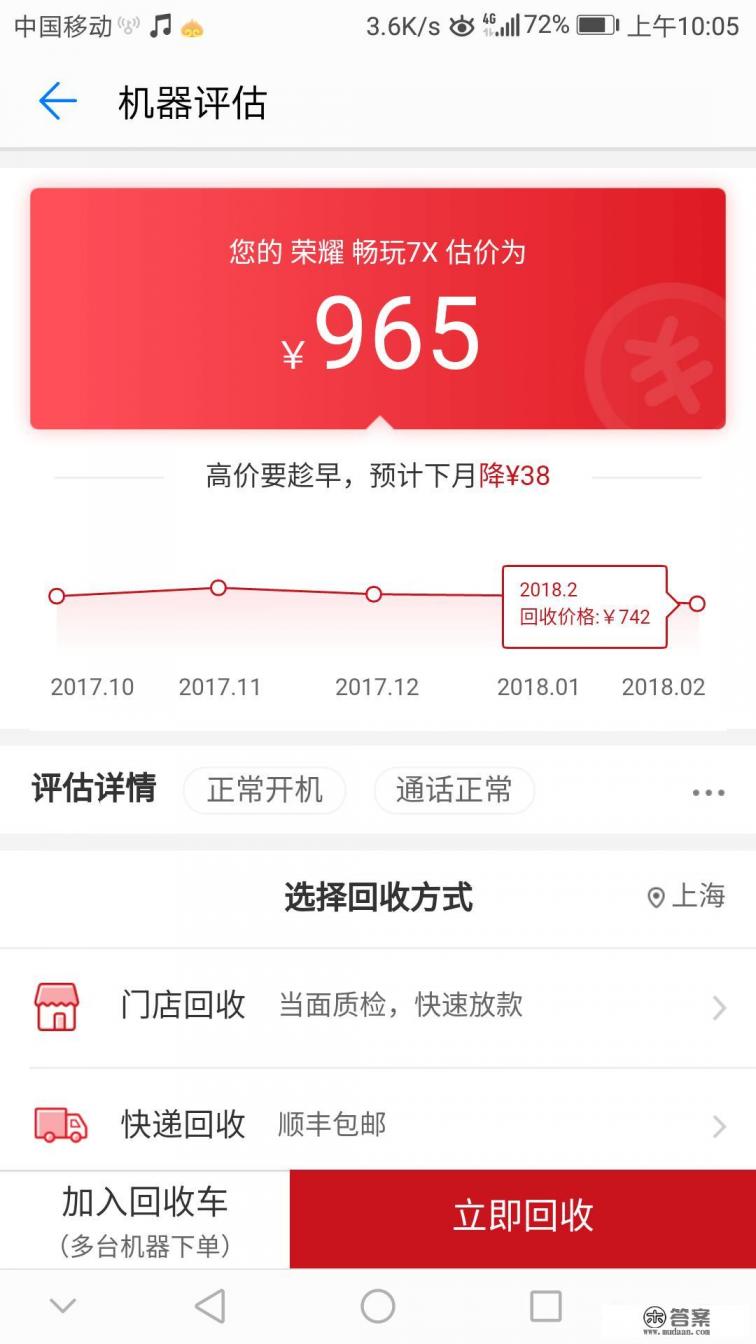This screenshot has width=756, height=1344.
Task: Select the 2017.11 data point on the chart
Action: click(218, 589)
